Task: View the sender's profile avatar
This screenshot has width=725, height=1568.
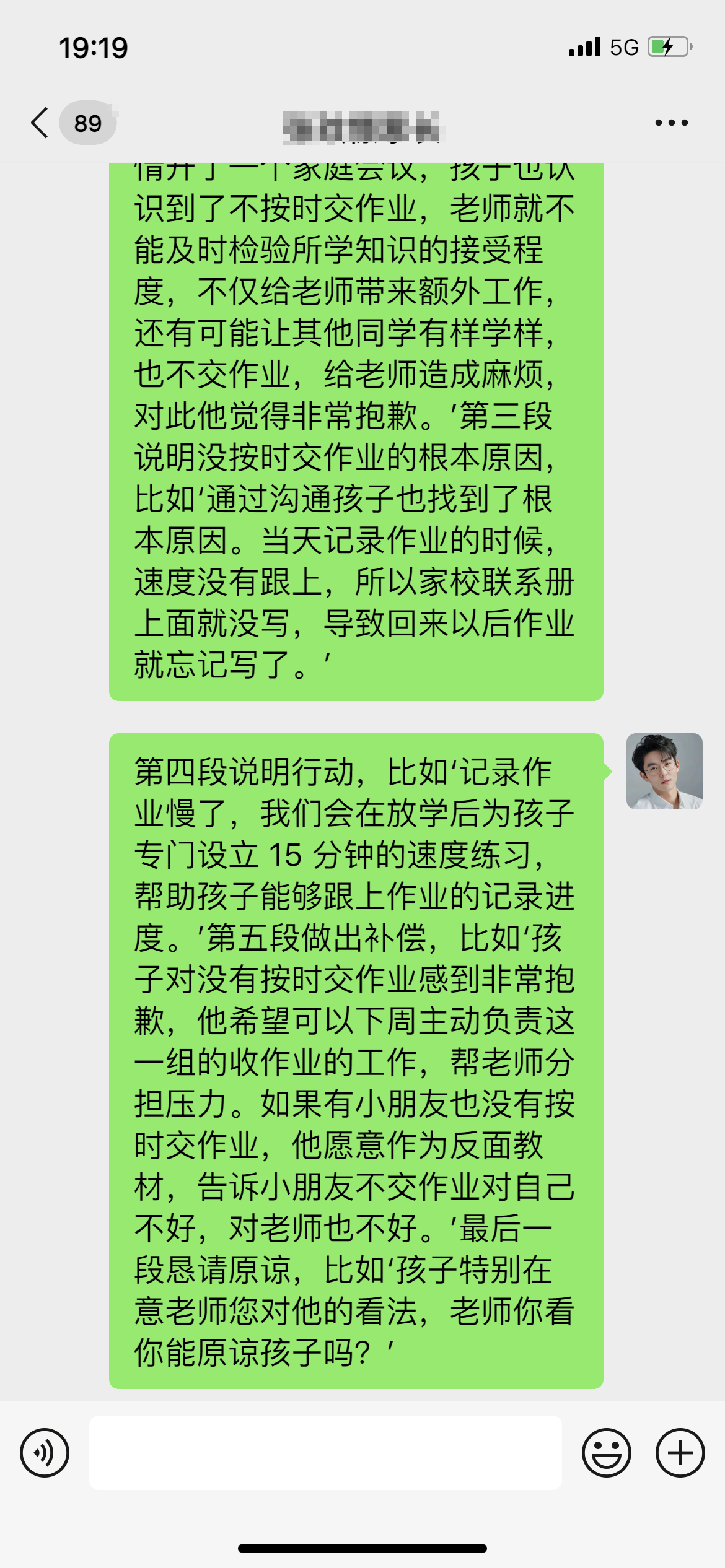Action: (664, 771)
